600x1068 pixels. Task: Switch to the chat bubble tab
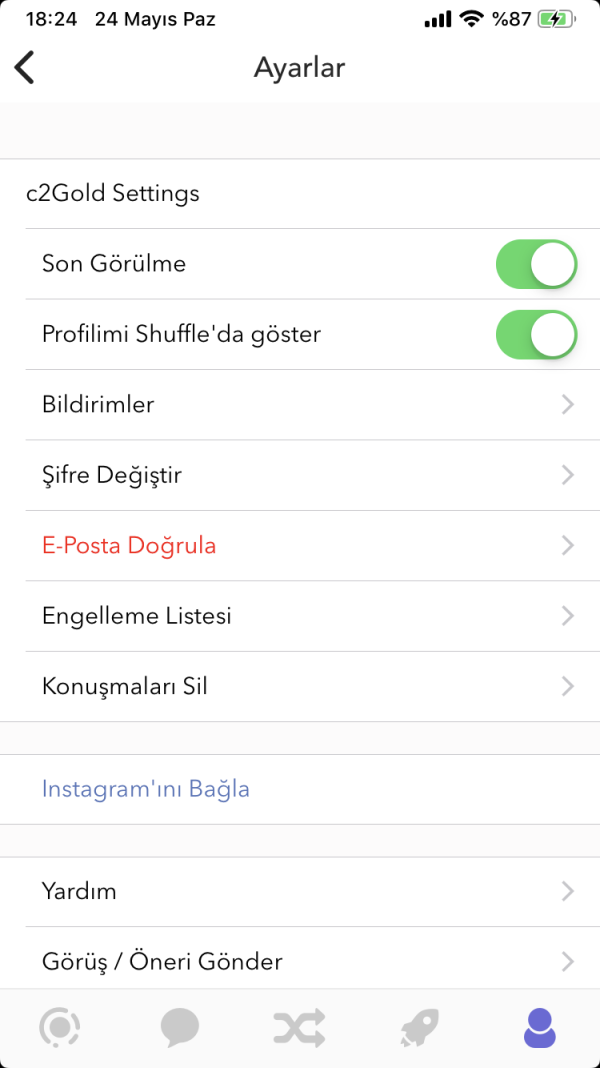point(180,1027)
